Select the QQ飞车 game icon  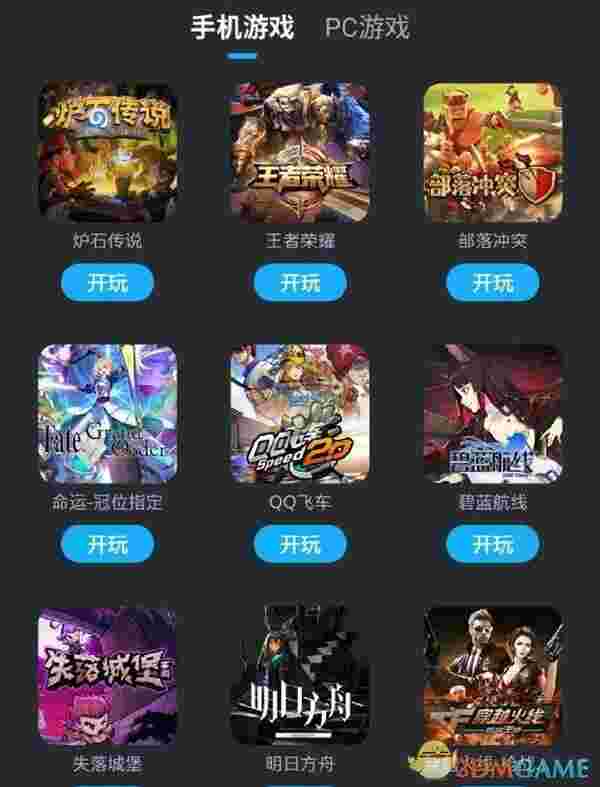click(300, 414)
